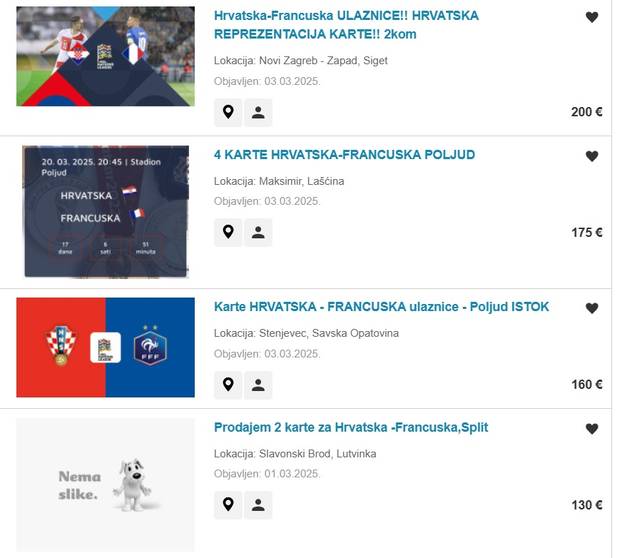Screen dimensions: 622x558
Task: Open the Nema slike placeholder thumbnail
Action: (x=105, y=485)
